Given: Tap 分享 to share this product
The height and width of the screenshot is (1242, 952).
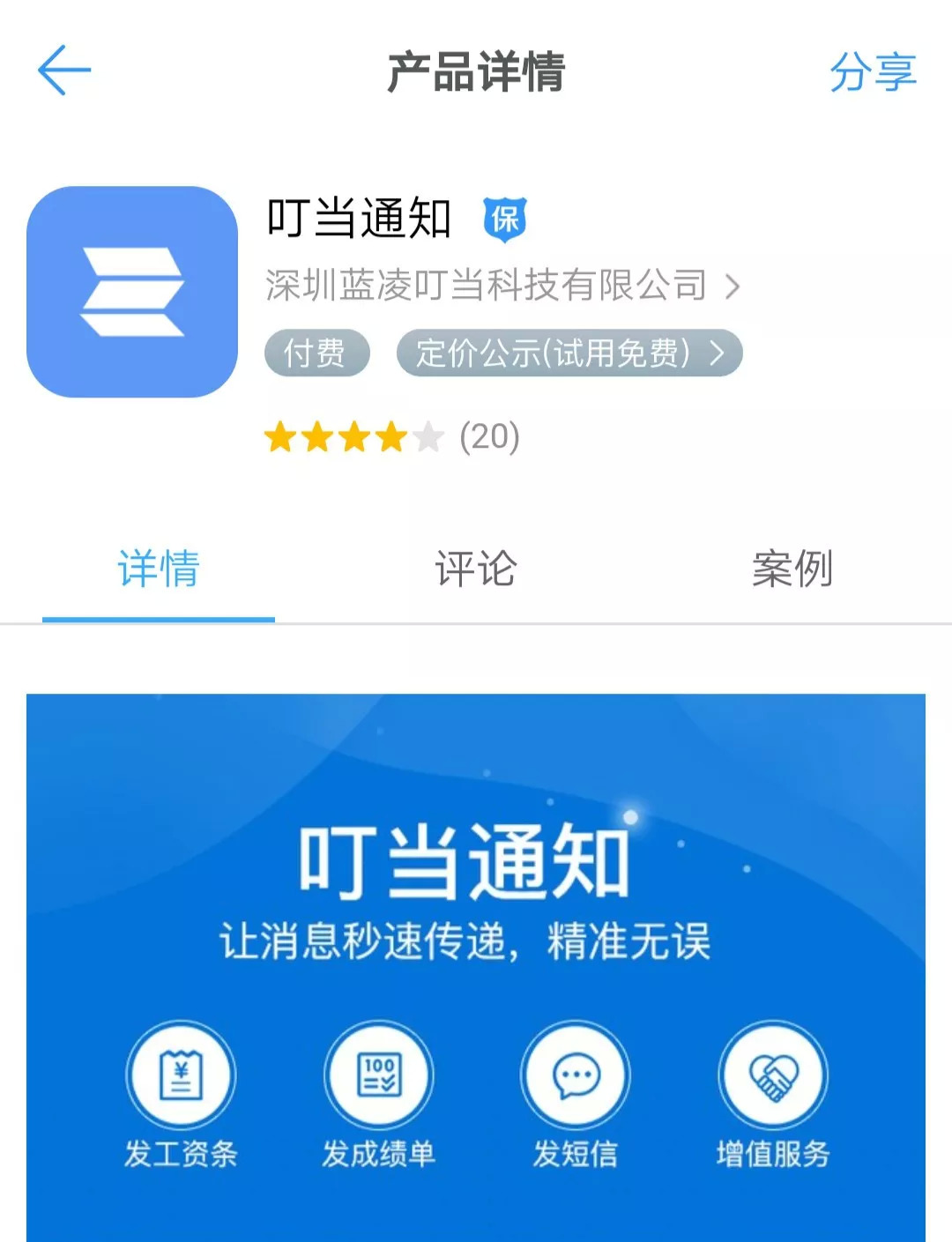Looking at the screenshot, I should point(872,71).
